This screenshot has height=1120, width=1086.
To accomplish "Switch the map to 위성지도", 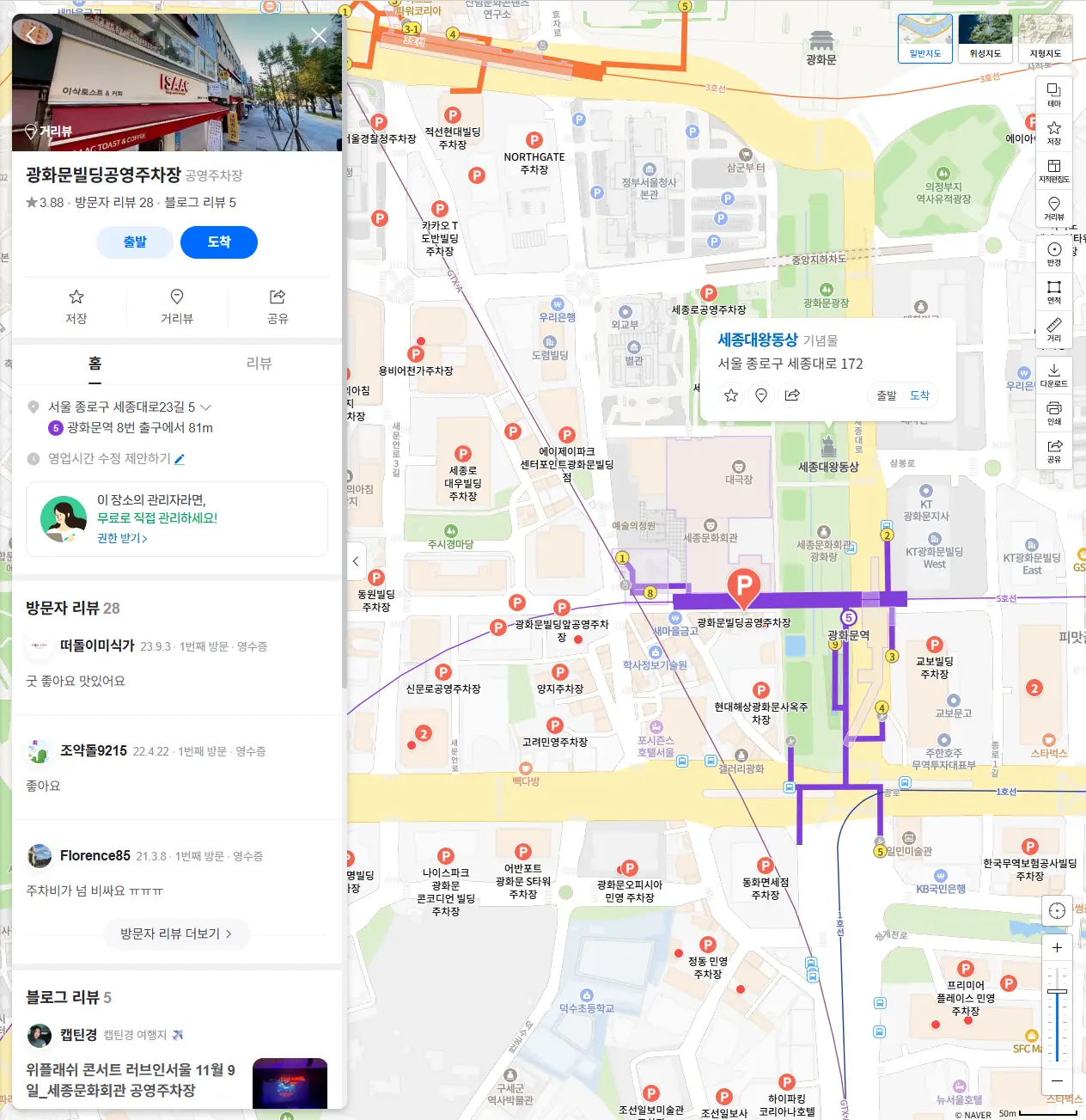I will 985,39.
